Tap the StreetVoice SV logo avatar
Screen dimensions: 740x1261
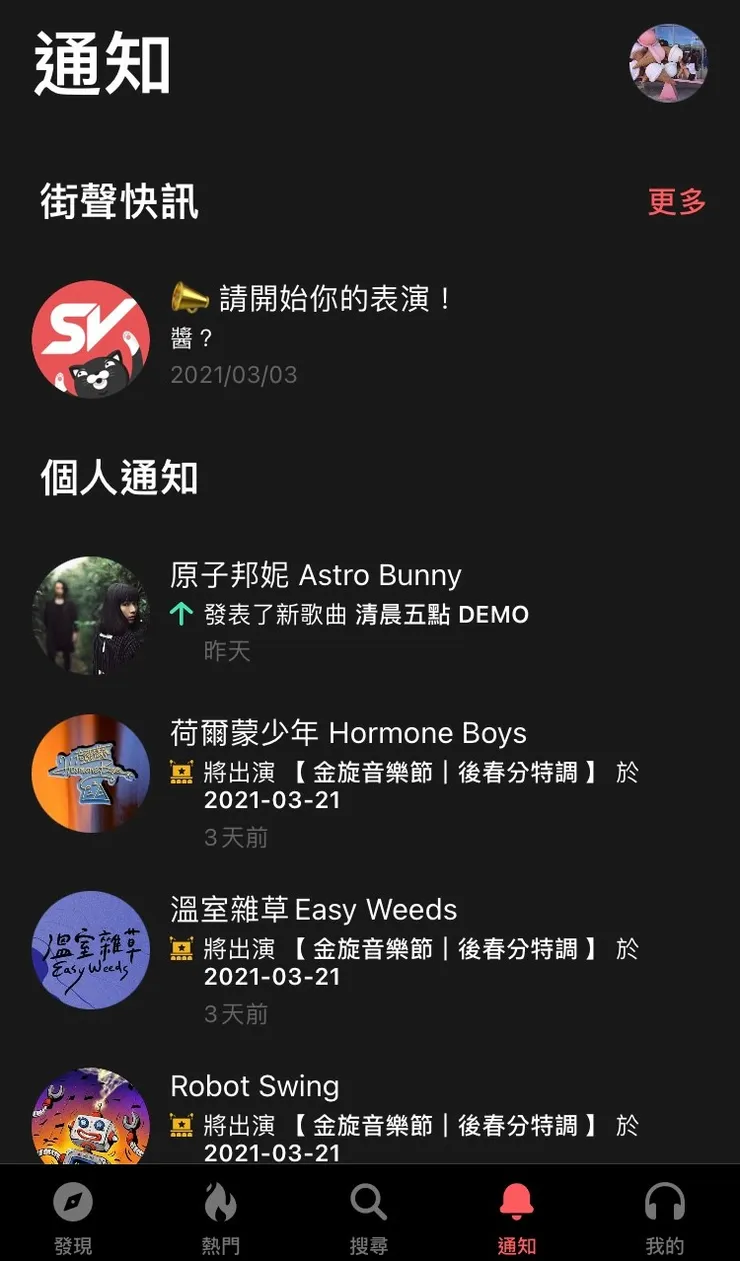pyautogui.click(x=90, y=339)
